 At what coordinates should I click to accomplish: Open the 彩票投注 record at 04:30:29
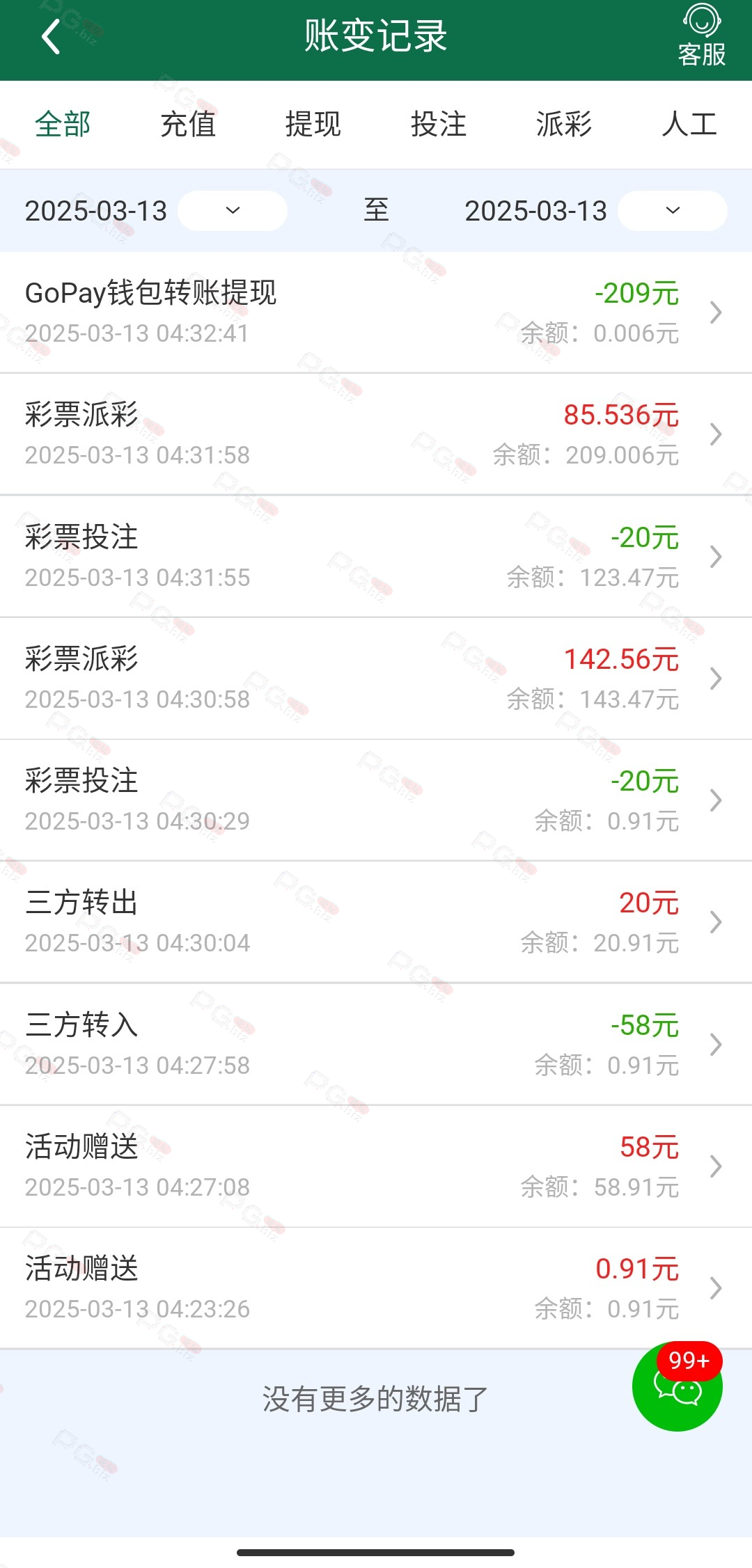376,800
